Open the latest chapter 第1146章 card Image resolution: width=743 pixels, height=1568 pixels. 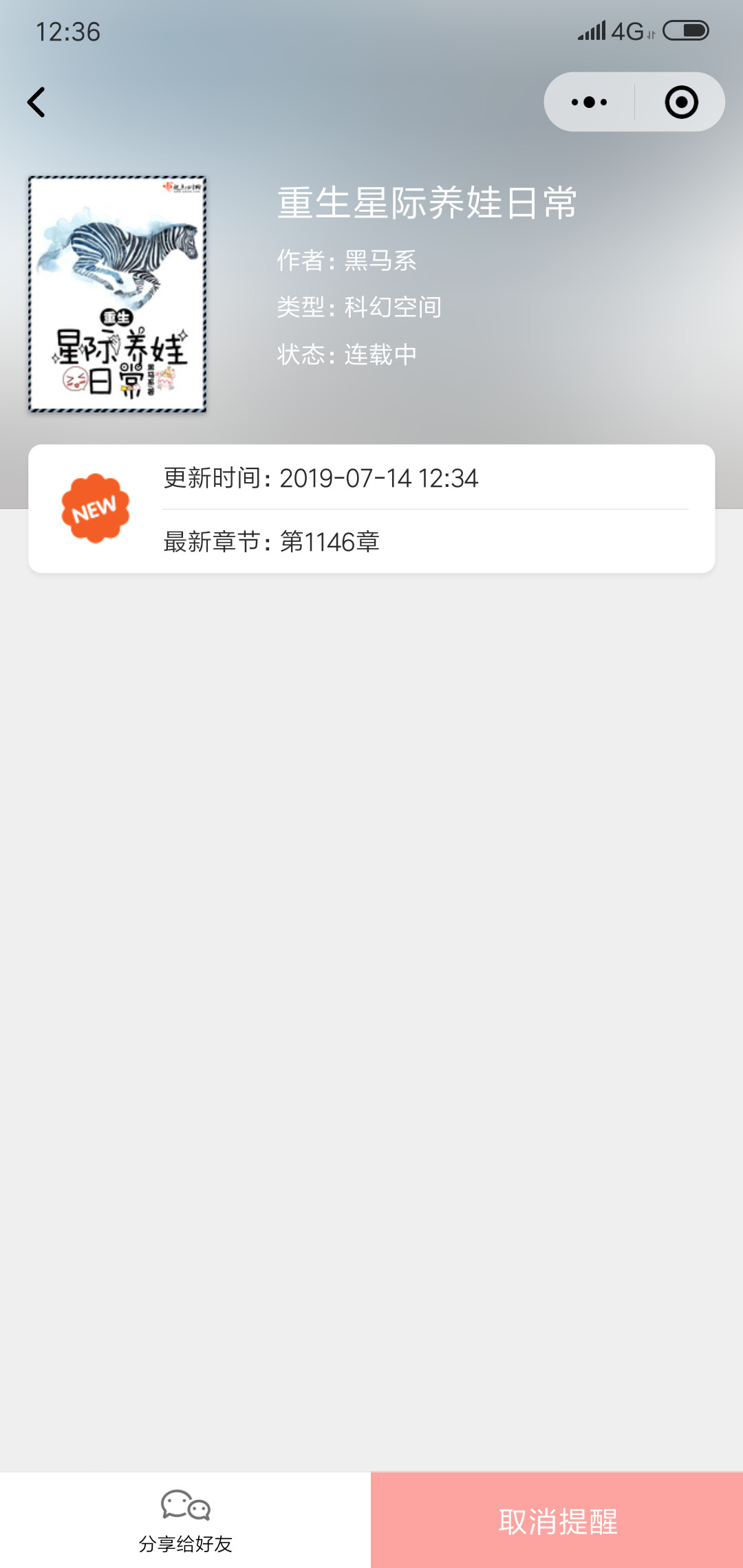pos(371,542)
